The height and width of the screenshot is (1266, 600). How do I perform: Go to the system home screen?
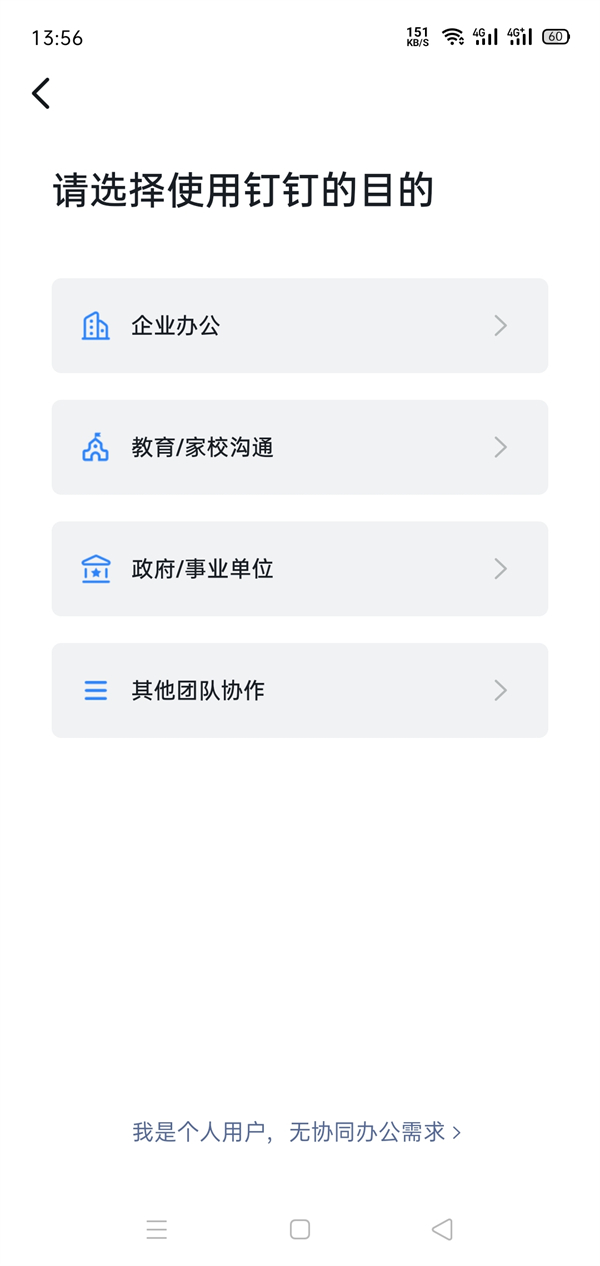tap(300, 1229)
